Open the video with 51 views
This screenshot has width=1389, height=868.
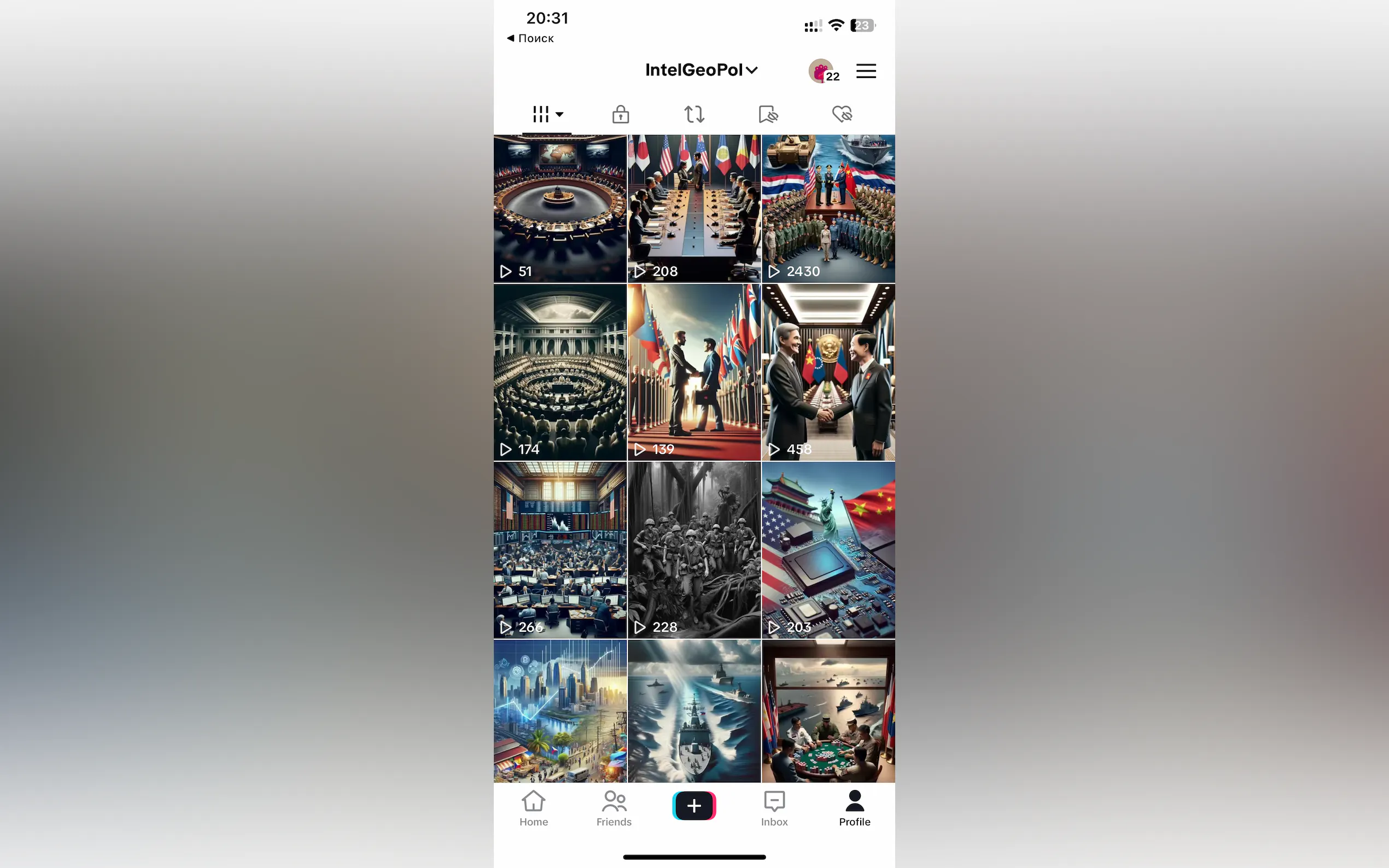pos(560,208)
